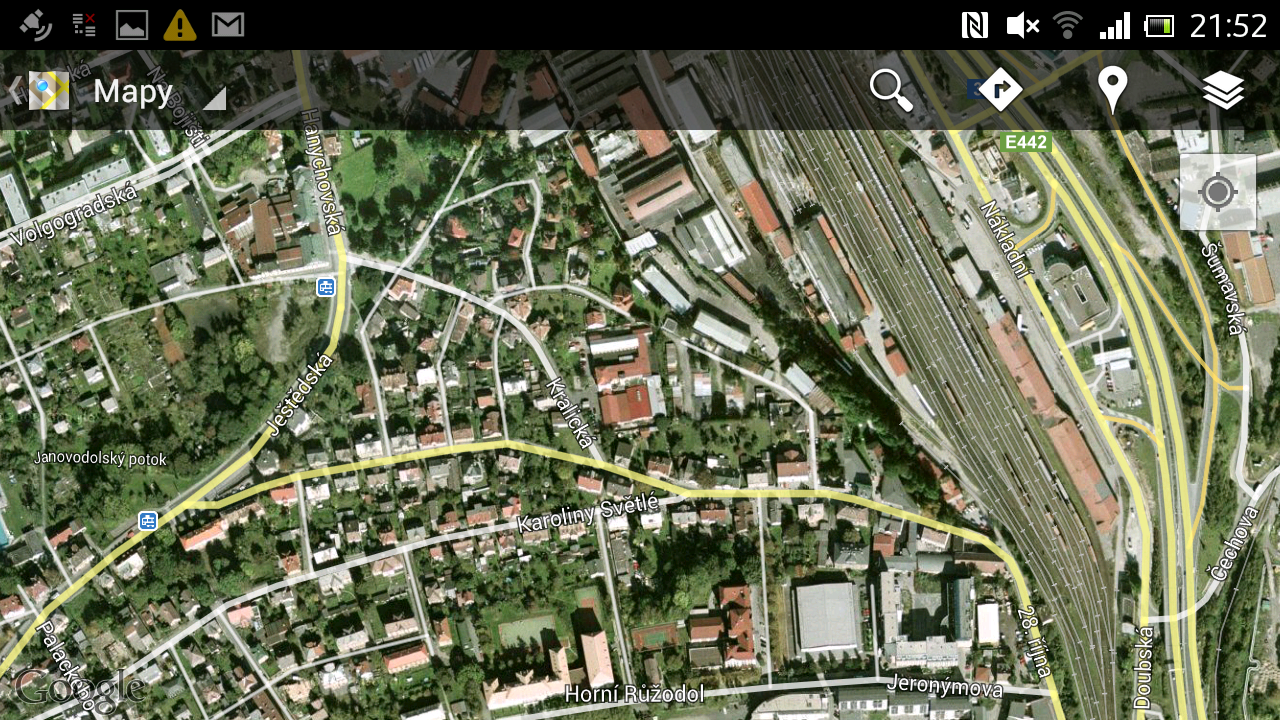The width and height of the screenshot is (1280, 720).
Task: Center map on my location
Action: coord(1217,192)
